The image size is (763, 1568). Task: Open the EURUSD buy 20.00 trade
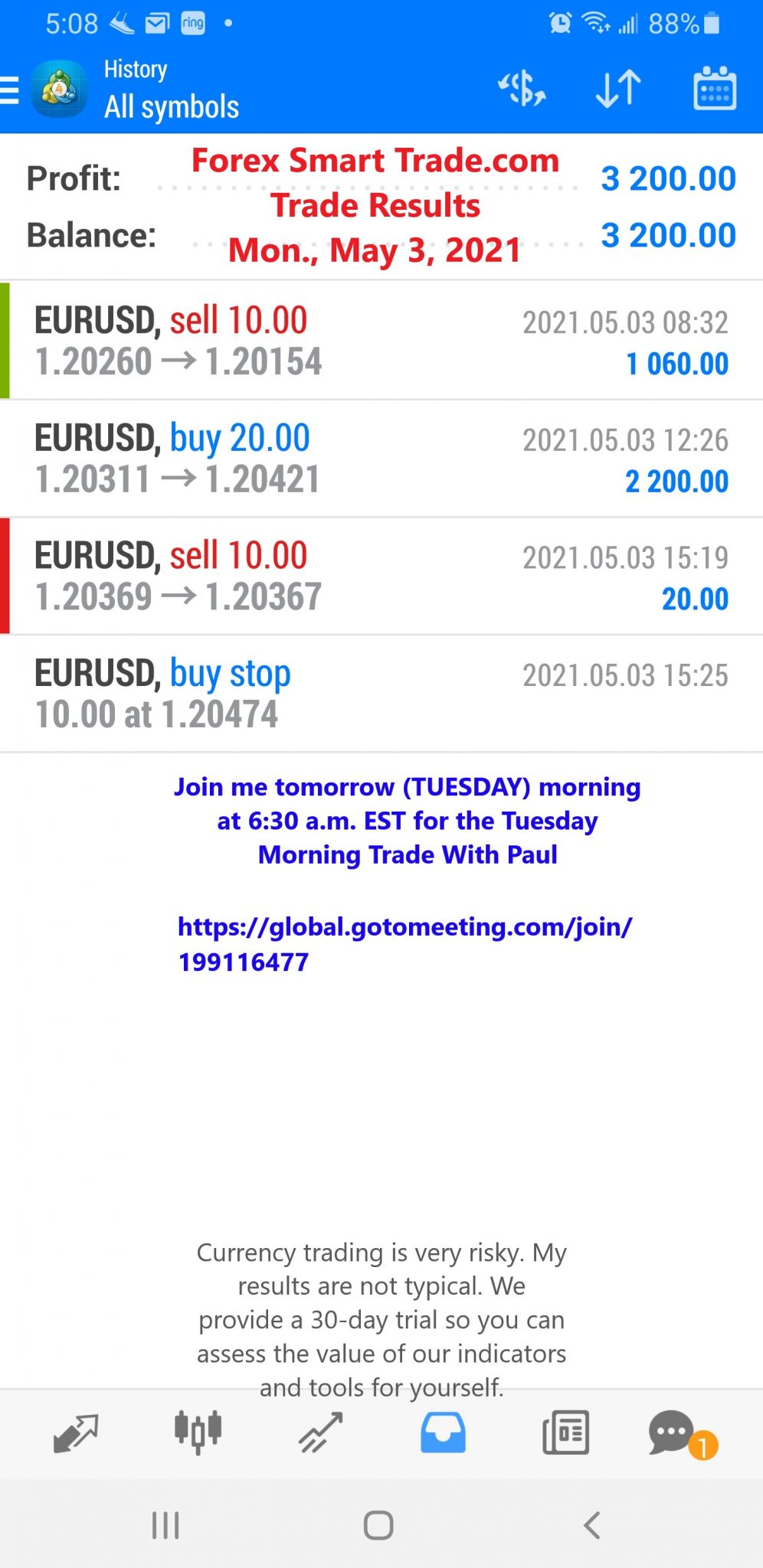pos(381,459)
